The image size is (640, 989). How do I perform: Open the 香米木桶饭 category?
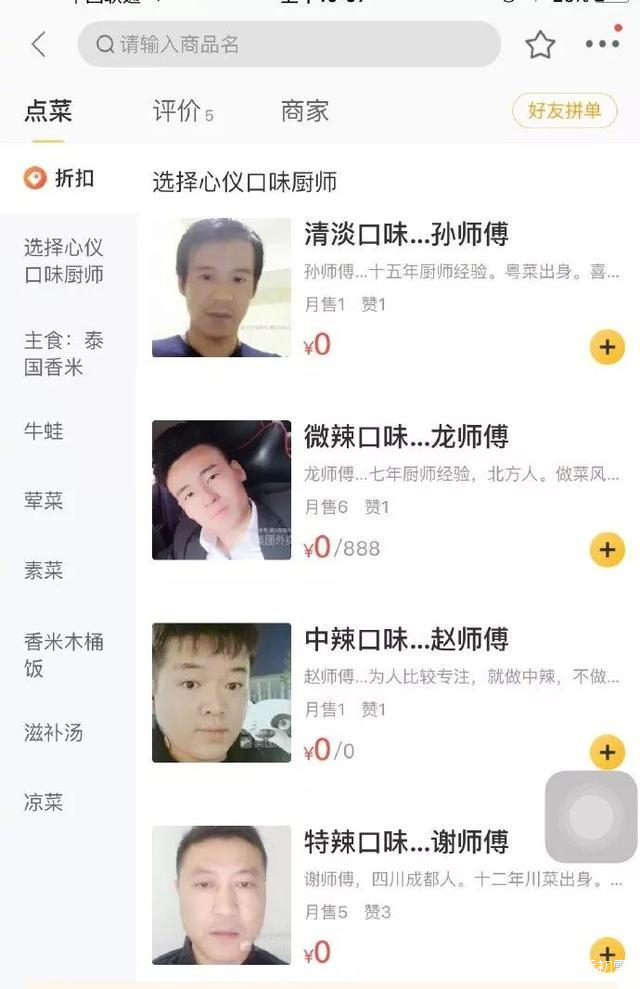click(x=63, y=655)
